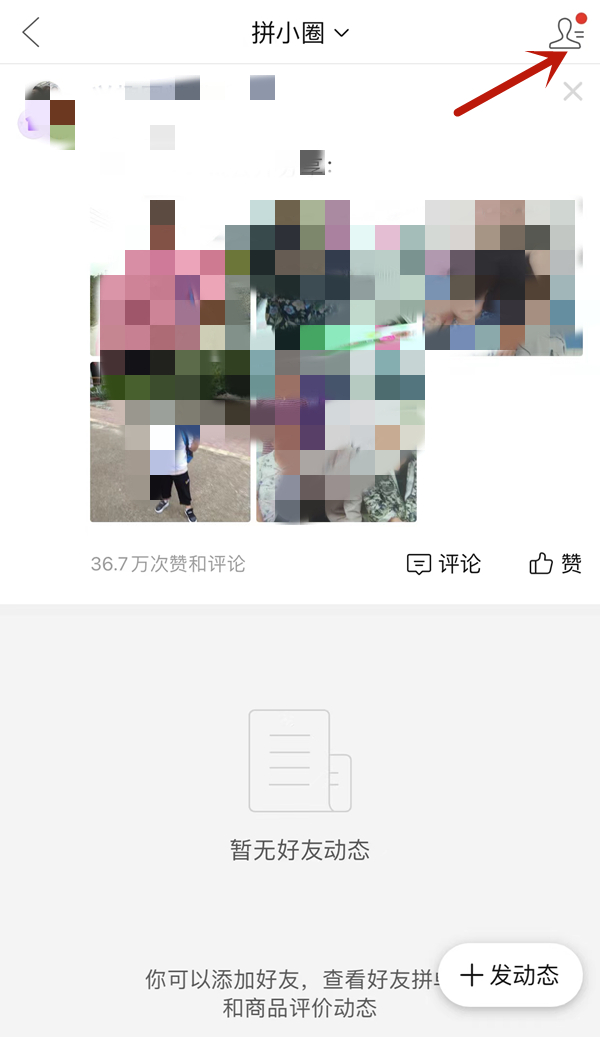The height and width of the screenshot is (1037, 600).
Task: Tap the 发动态 floating button
Action: 510,975
